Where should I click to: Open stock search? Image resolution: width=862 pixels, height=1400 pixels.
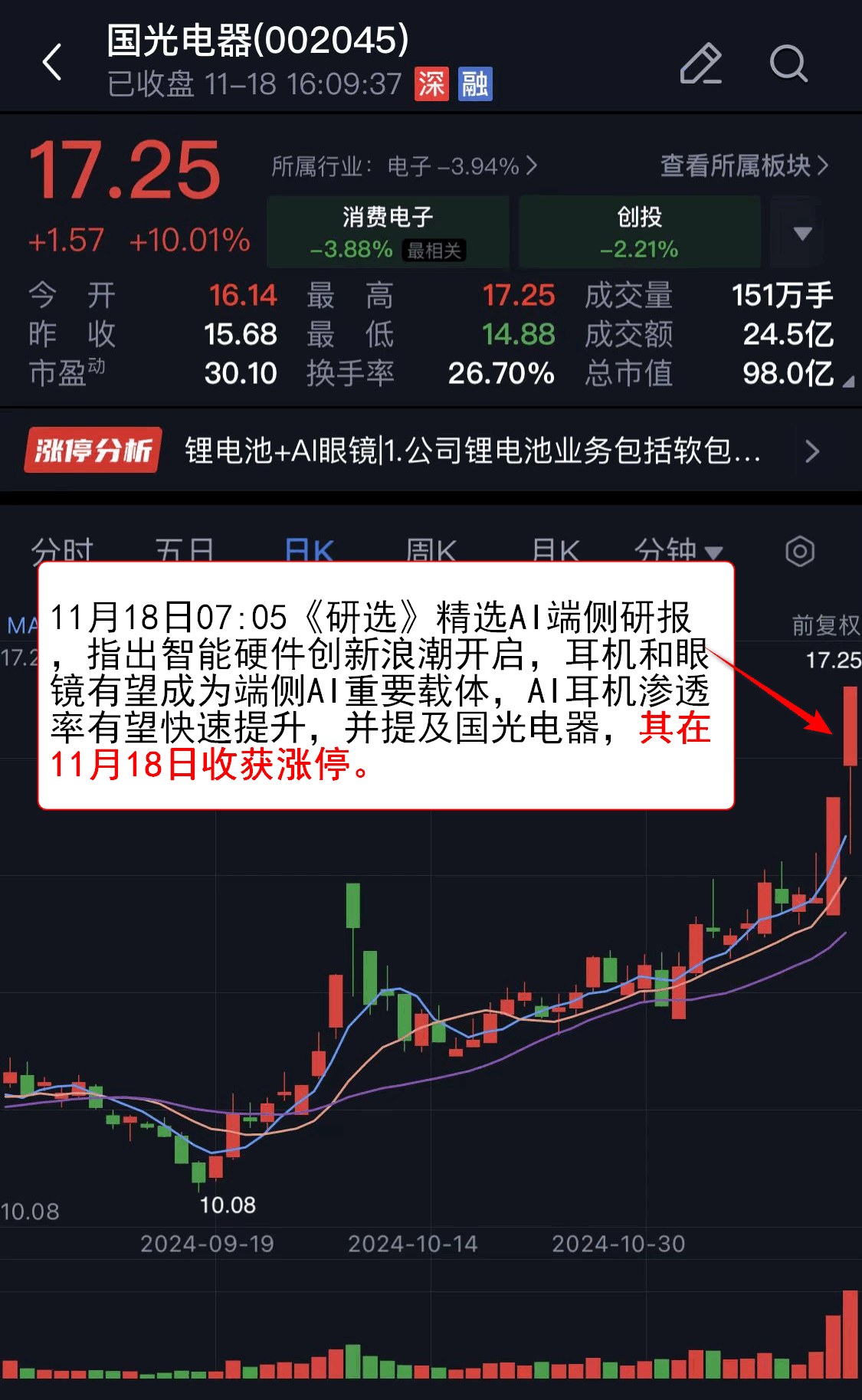788,63
